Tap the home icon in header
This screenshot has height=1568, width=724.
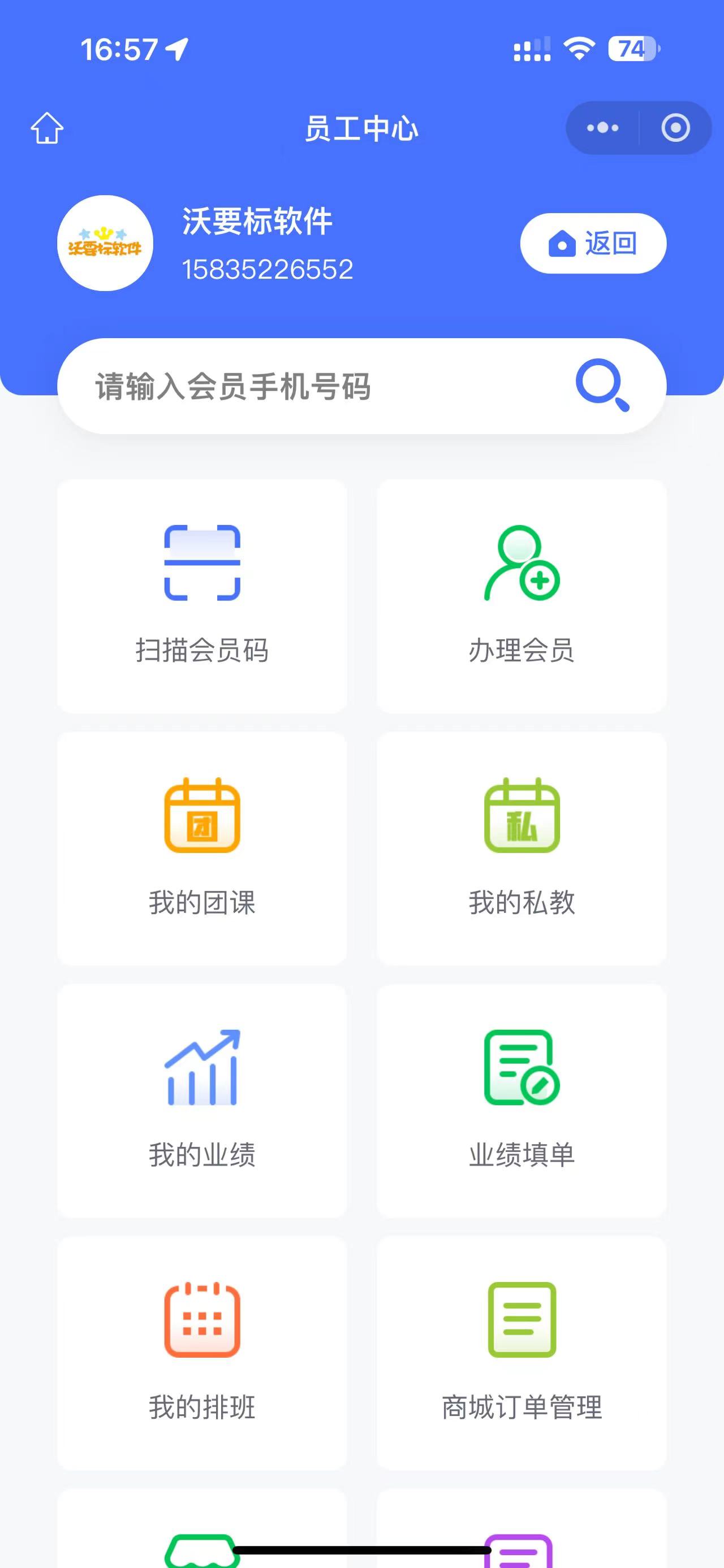click(48, 128)
